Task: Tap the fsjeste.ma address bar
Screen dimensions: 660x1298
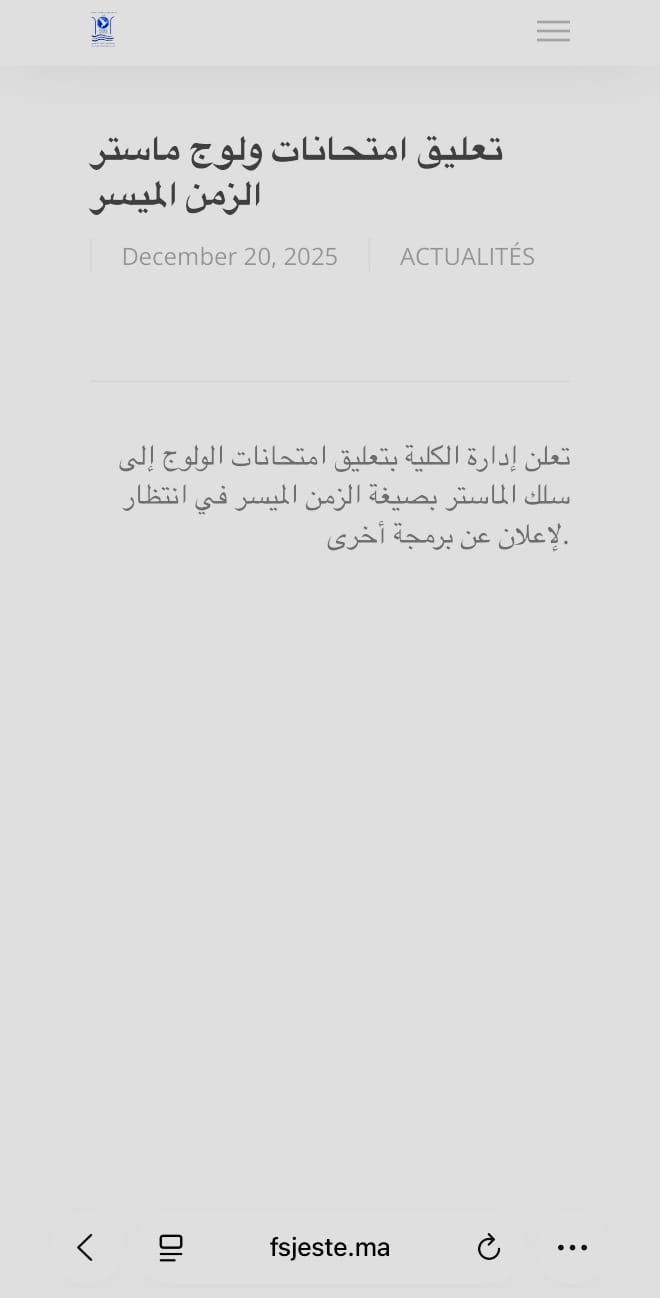Action: (329, 1247)
